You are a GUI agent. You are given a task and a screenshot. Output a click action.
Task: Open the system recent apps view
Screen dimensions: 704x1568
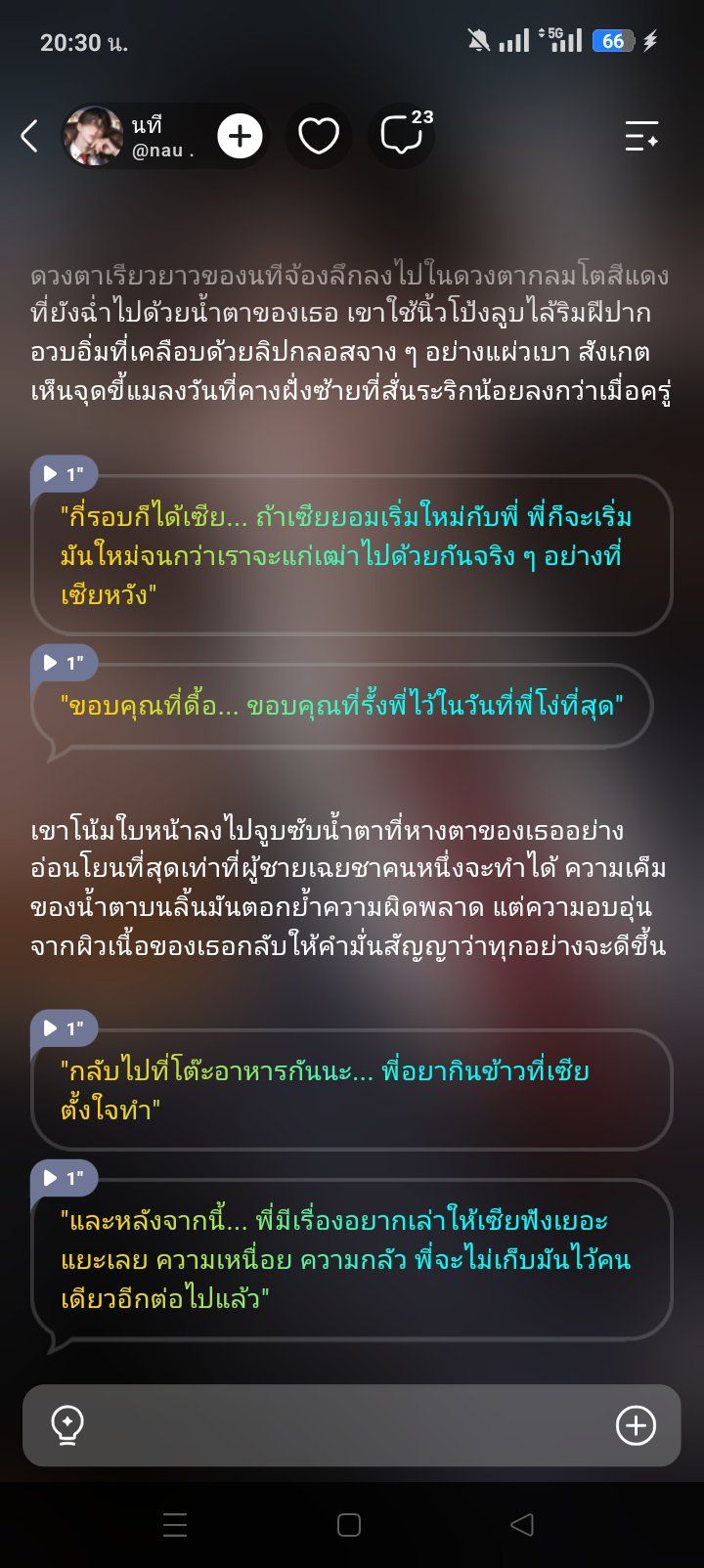tap(175, 1525)
